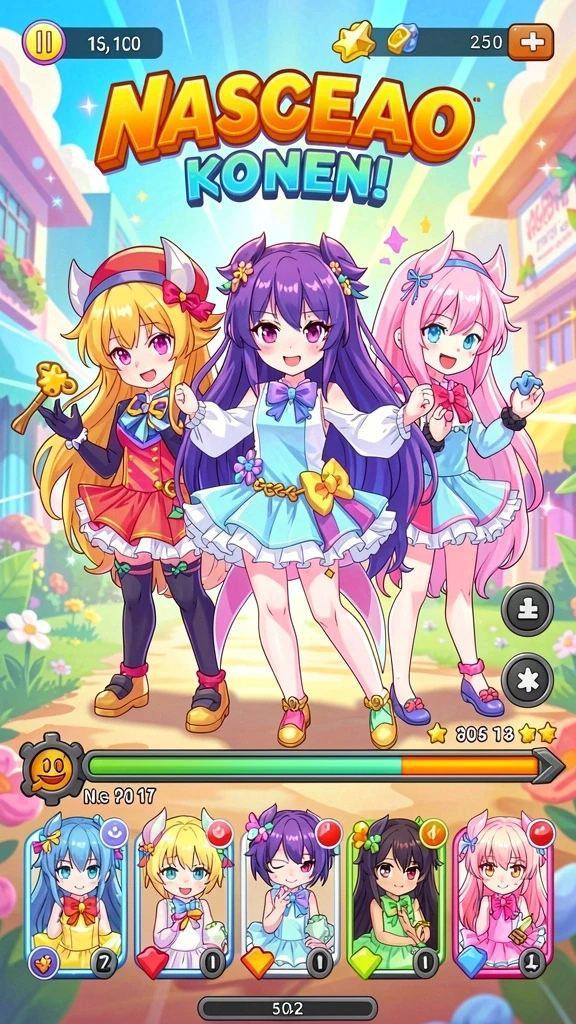The width and height of the screenshot is (576, 1024).
Task: Tap the round asterisk button
Action: click(527, 679)
